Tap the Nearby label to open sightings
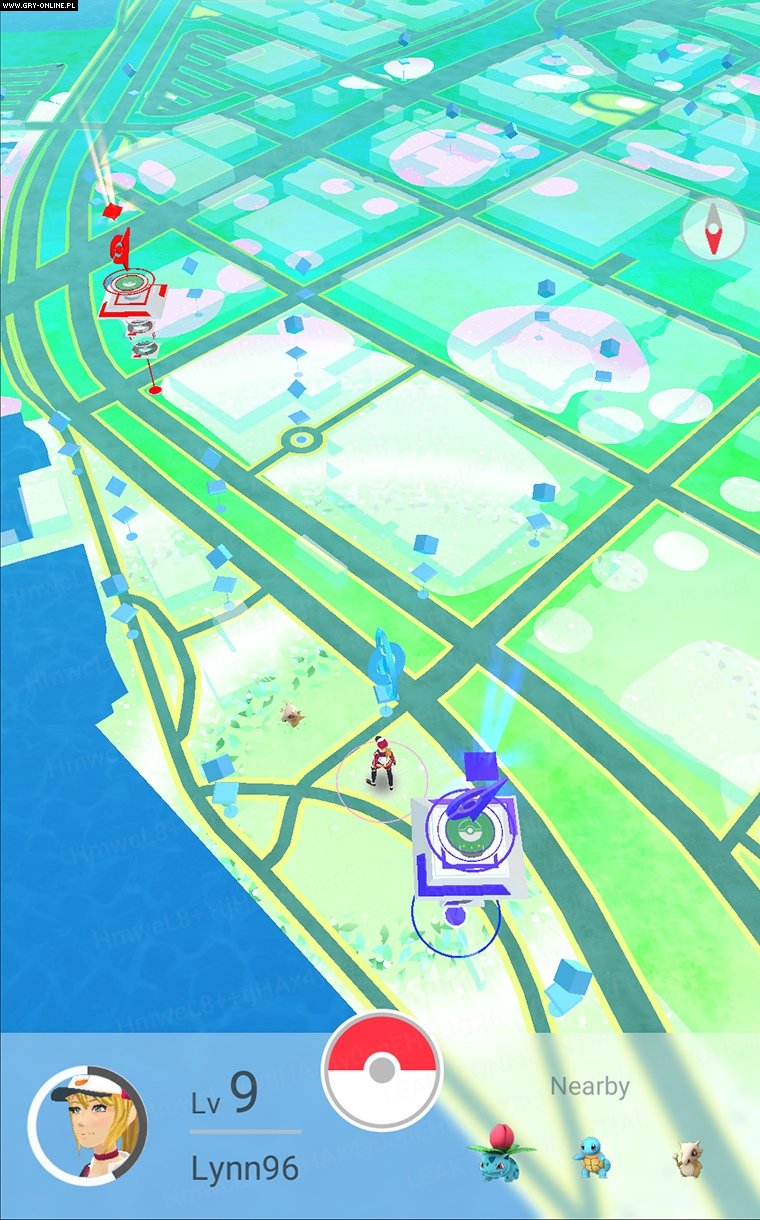This screenshot has width=760, height=1220. [588, 1086]
